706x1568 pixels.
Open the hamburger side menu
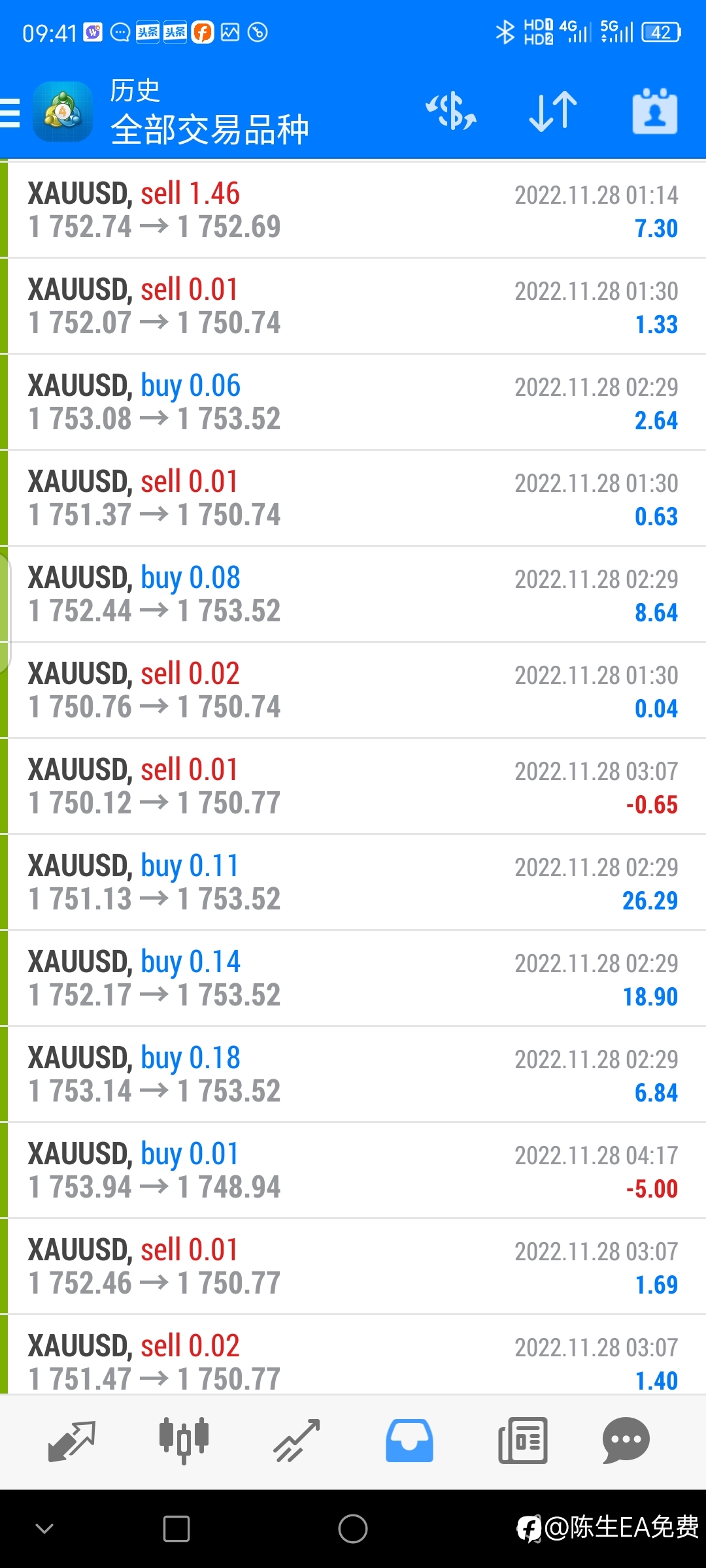[x=10, y=112]
